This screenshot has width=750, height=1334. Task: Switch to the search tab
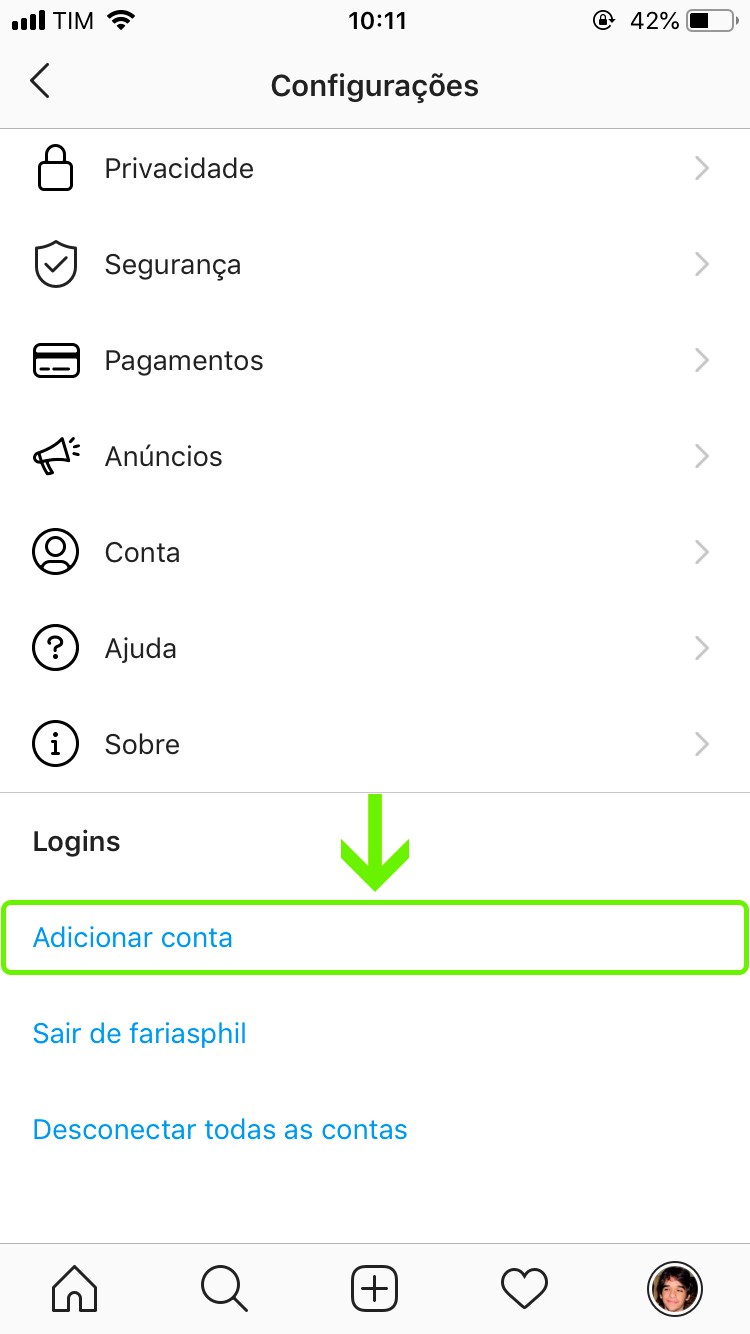(x=224, y=1288)
